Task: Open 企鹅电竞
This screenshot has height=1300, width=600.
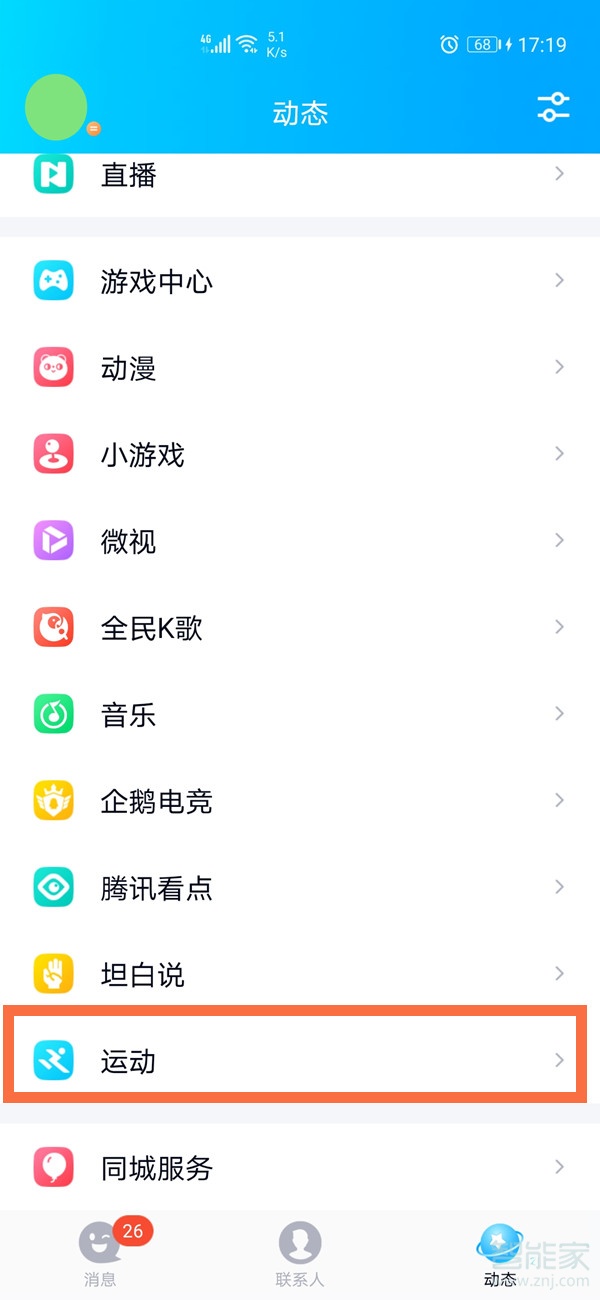Action: click(x=300, y=801)
